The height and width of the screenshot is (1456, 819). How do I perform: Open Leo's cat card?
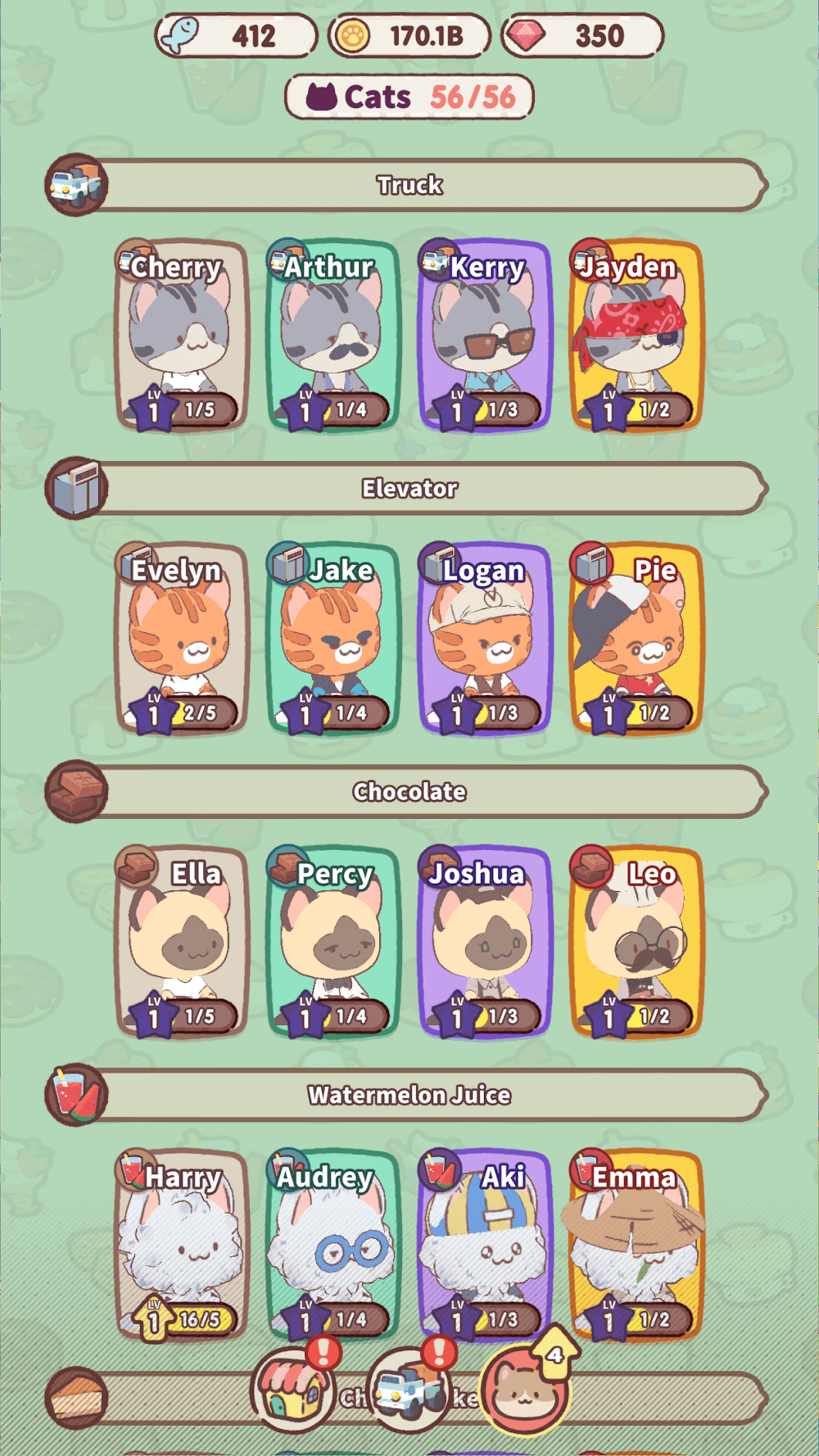point(636,942)
